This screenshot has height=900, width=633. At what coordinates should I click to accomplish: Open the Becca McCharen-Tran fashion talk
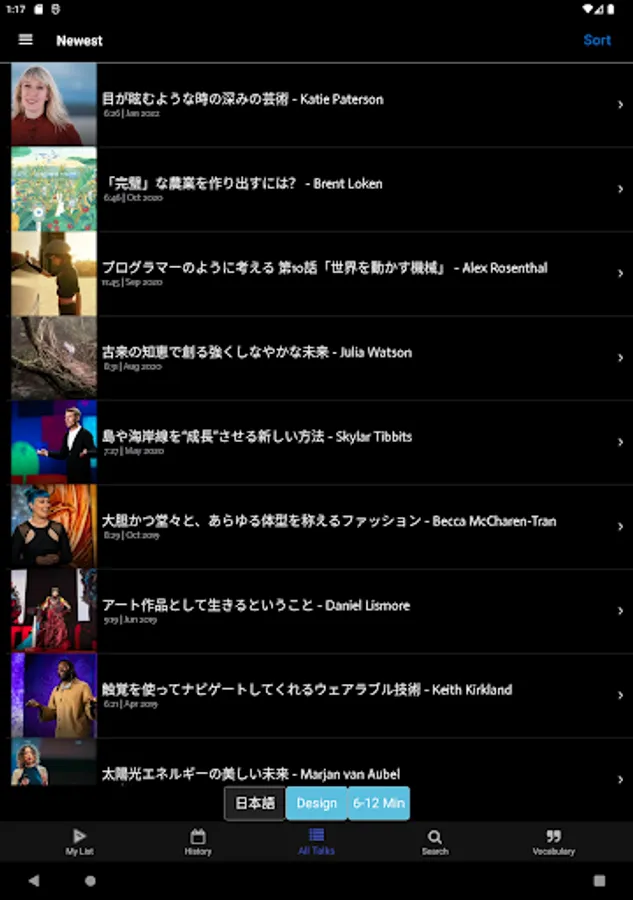(x=316, y=526)
